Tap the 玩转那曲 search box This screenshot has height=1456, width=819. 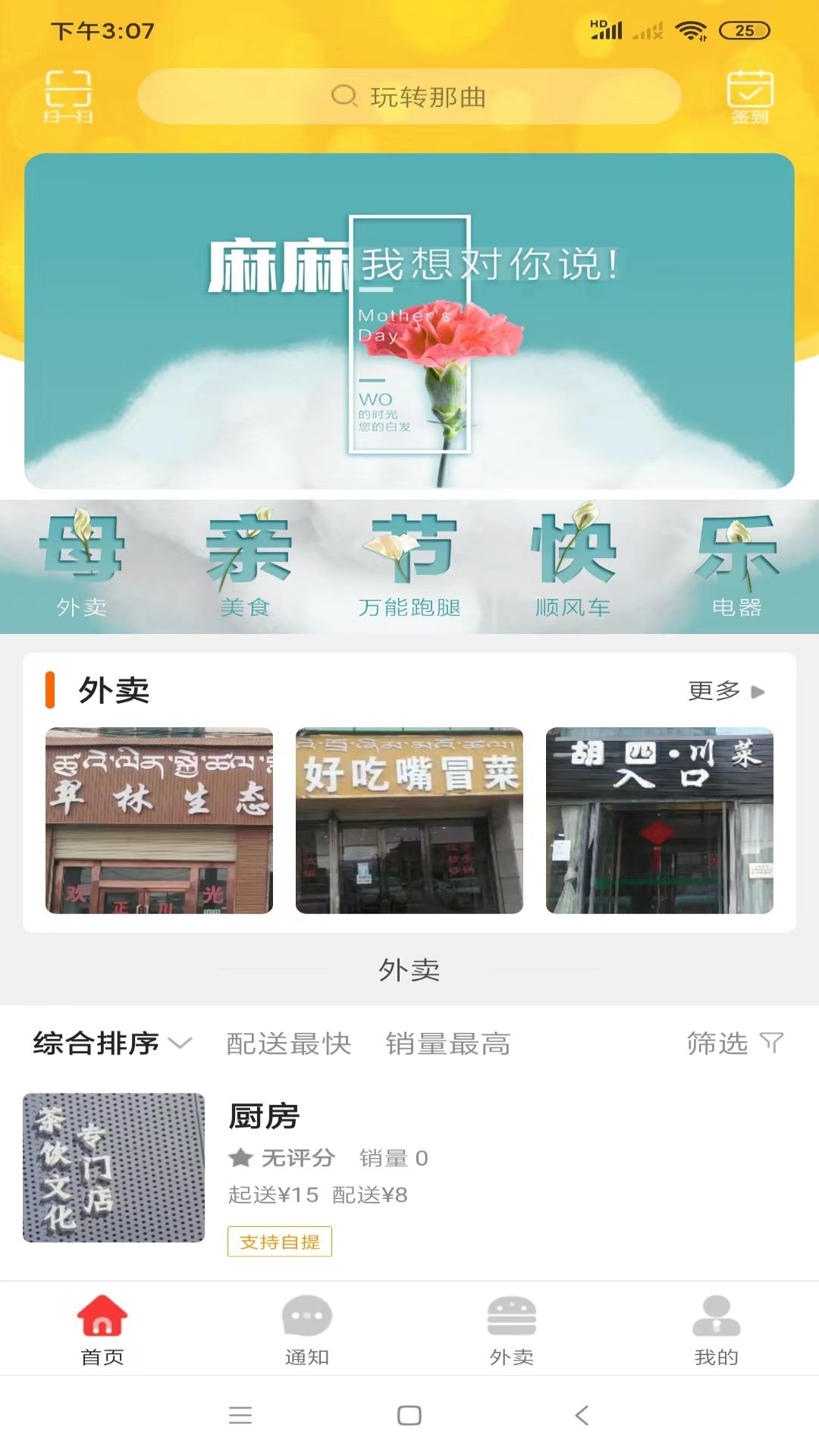pyautogui.click(x=409, y=96)
